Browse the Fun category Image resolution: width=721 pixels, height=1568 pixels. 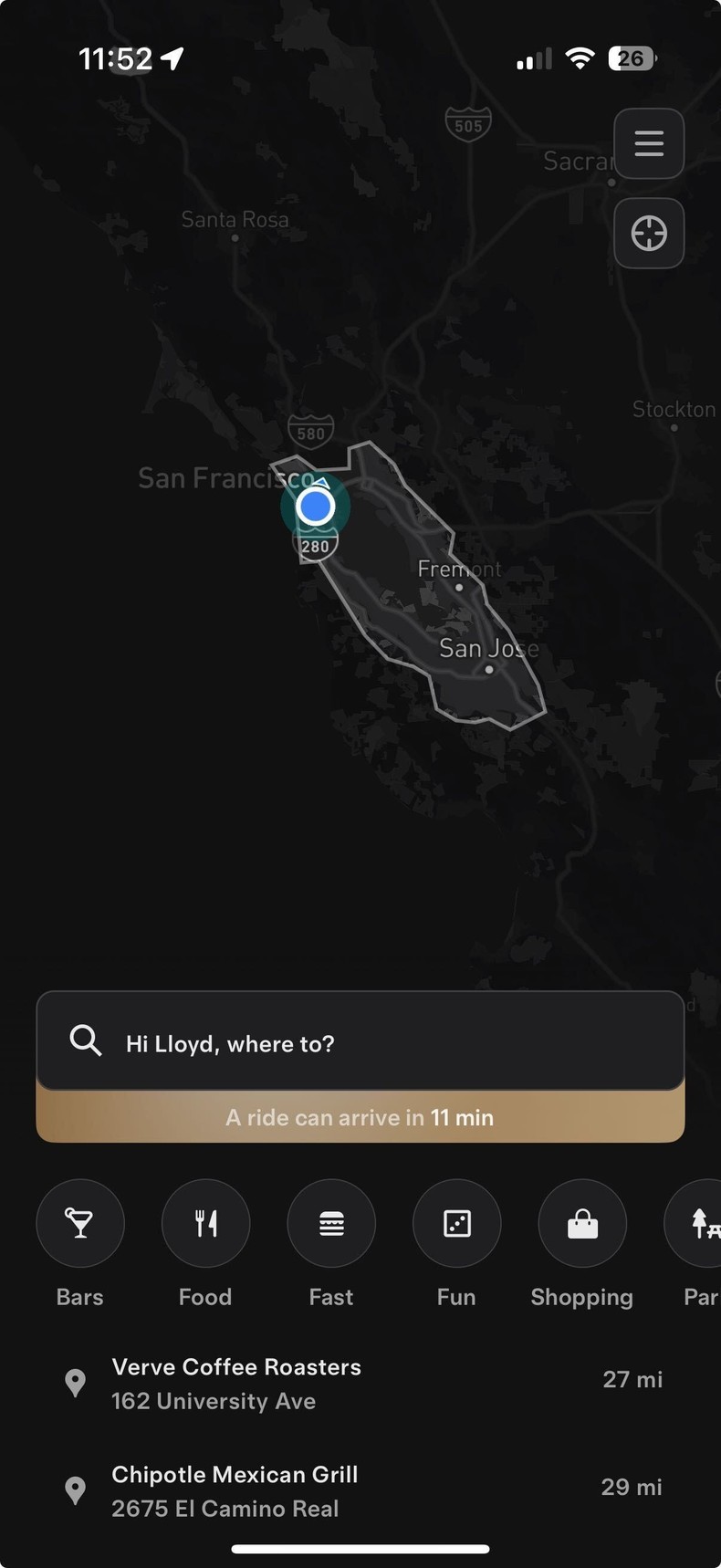pyautogui.click(x=456, y=1224)
